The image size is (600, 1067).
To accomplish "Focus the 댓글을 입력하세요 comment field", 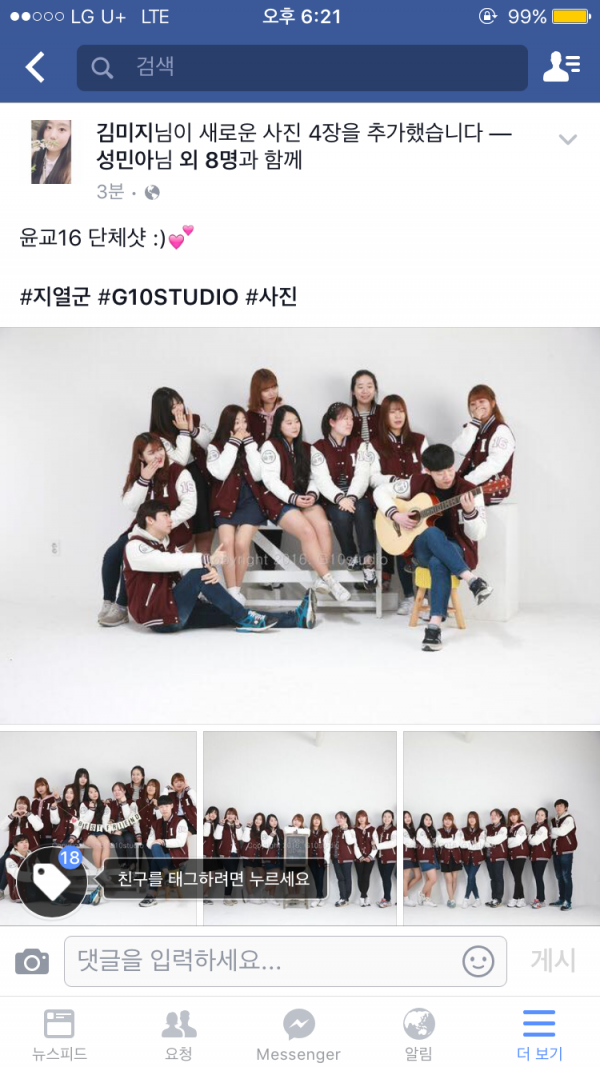I will [x=260, y=962].
